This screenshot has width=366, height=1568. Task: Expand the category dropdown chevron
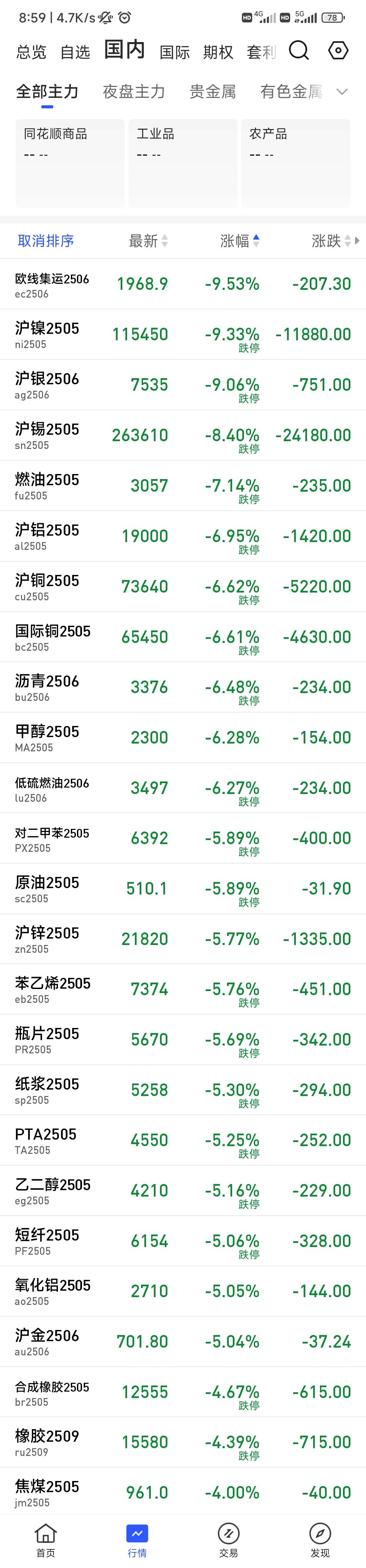[342, 92]
